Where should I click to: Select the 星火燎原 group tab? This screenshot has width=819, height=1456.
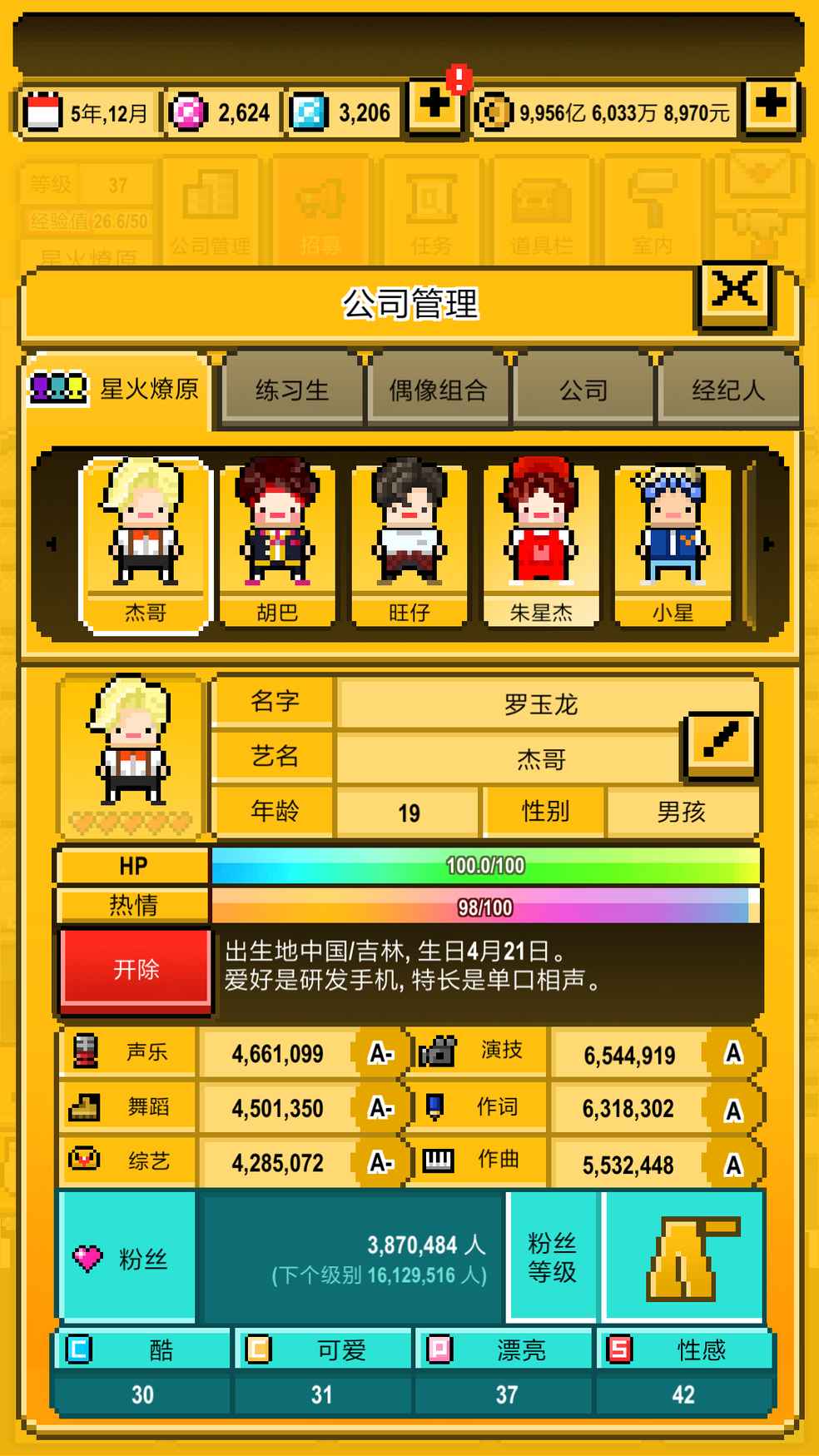point(117,389)
